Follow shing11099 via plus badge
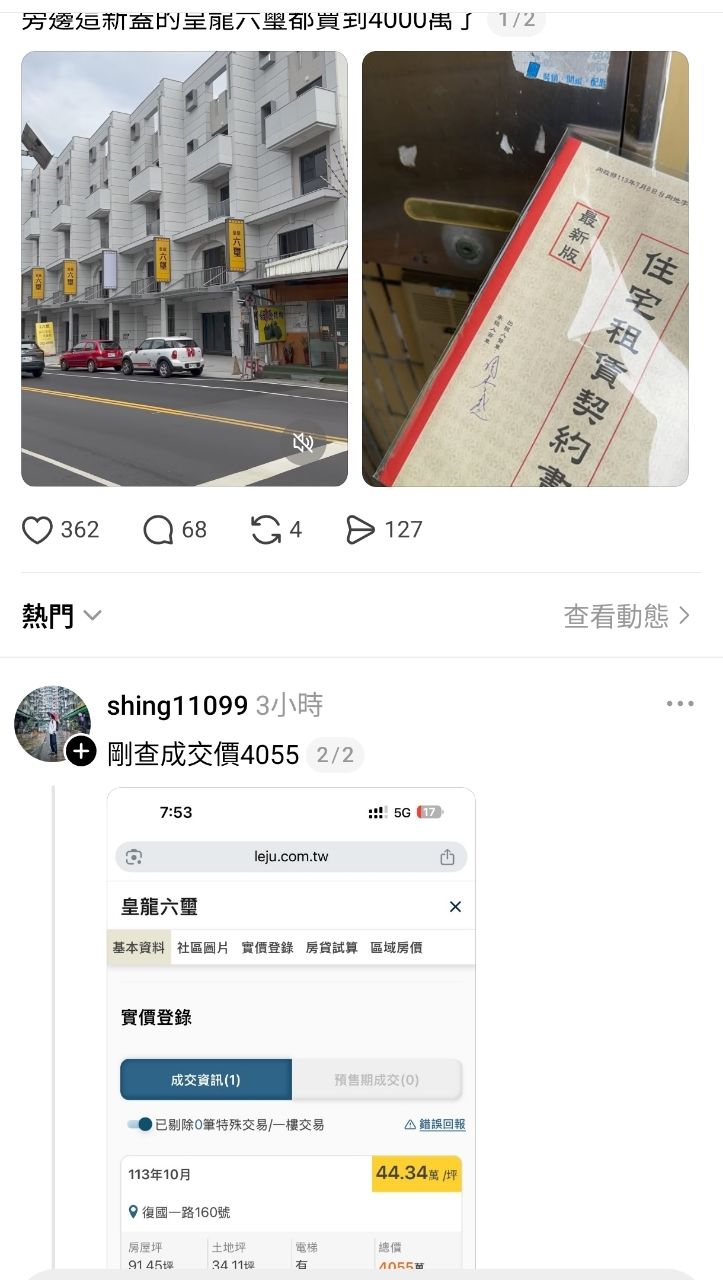723x1280 pixels. click(81, 751)
